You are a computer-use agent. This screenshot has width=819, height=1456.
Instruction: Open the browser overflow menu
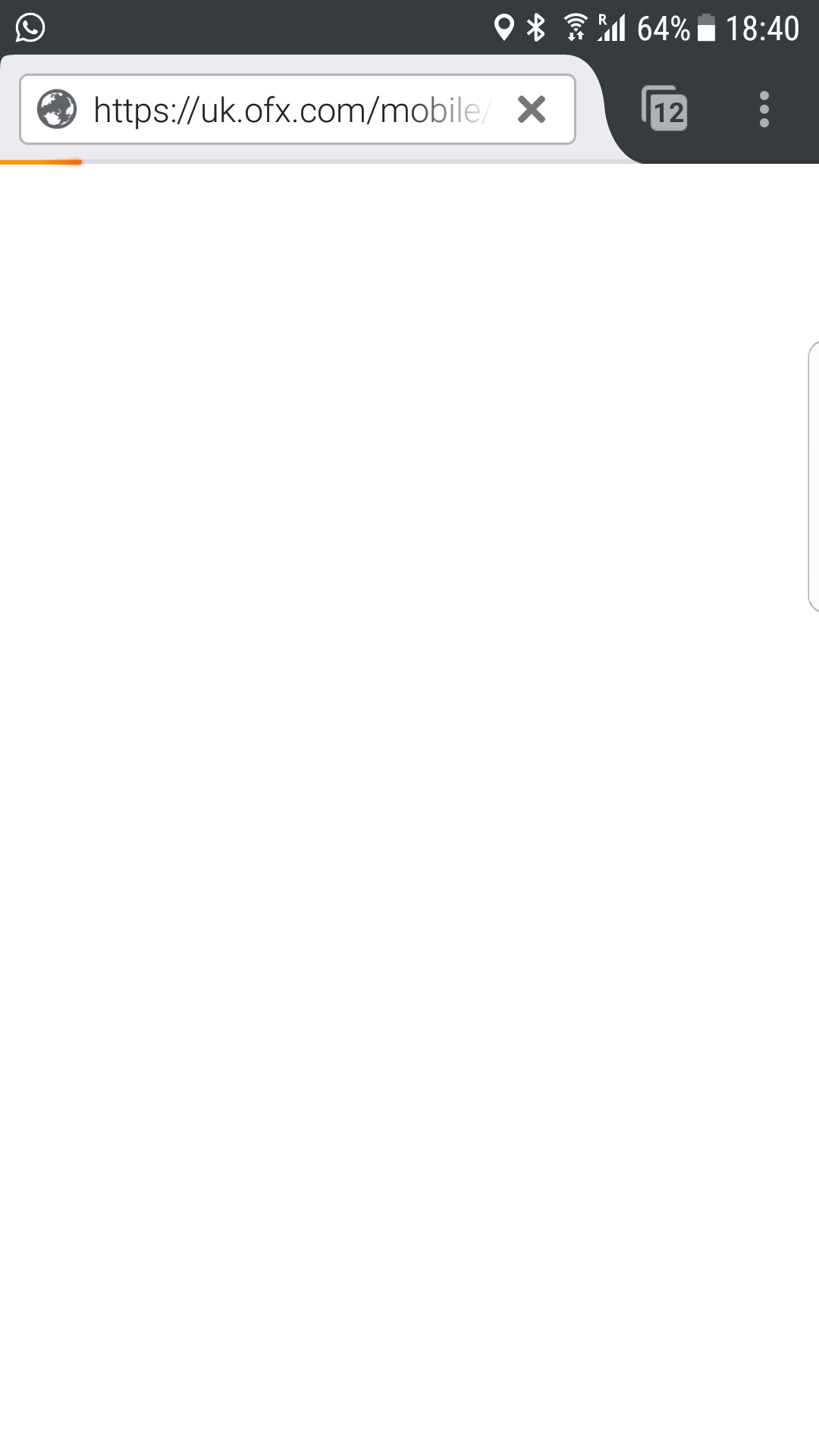coord(764,109)
